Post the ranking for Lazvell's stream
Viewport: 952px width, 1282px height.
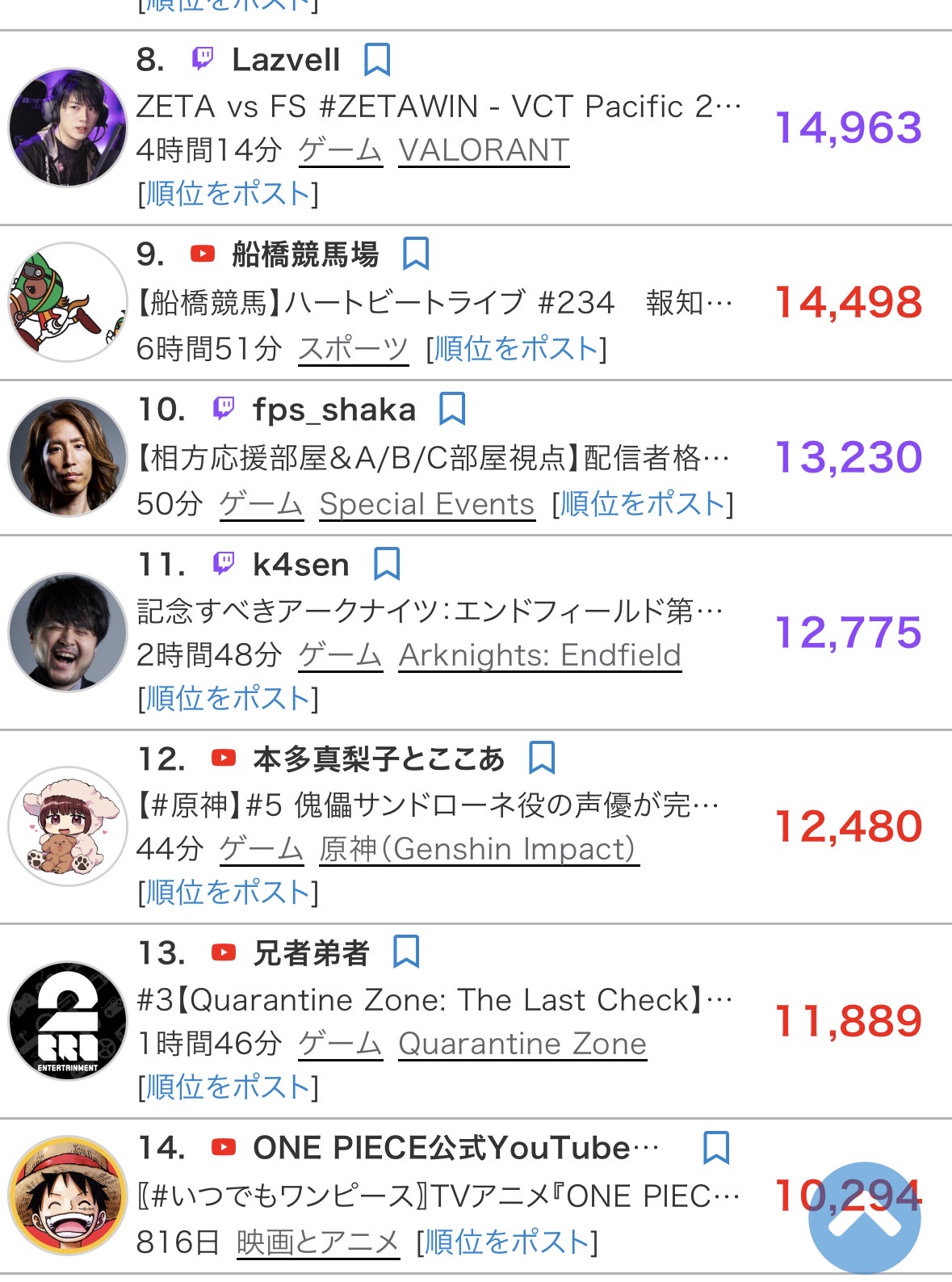coord(229,194)
